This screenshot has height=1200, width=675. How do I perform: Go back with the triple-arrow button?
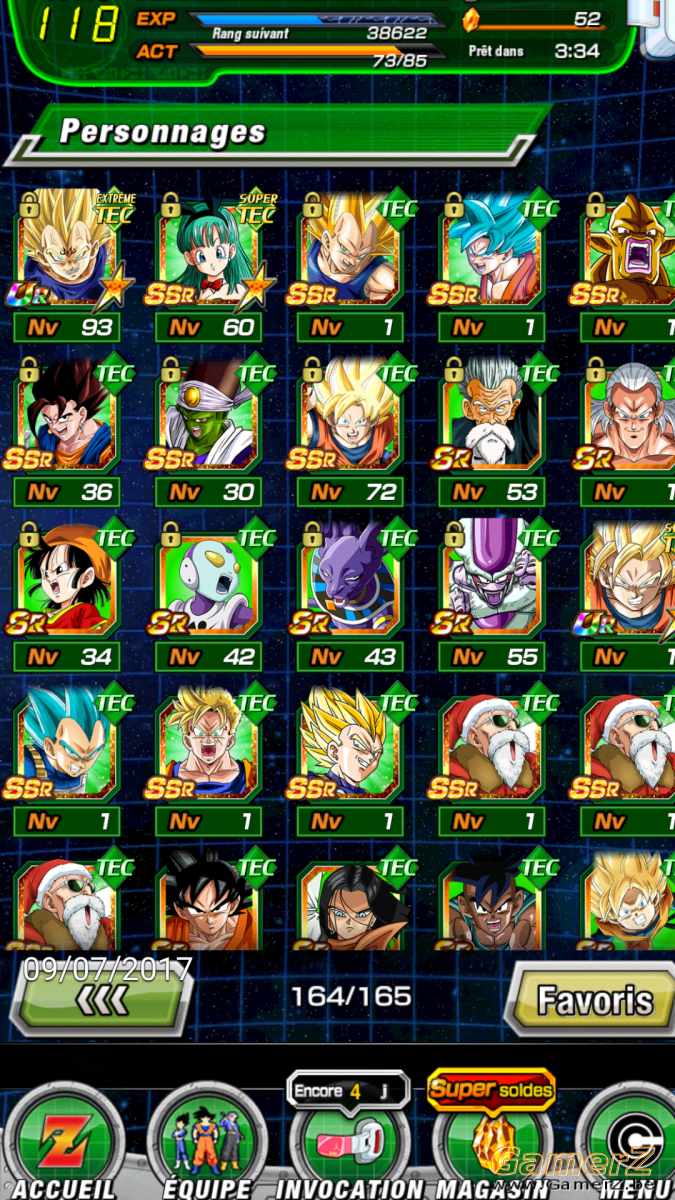(98, 998)
